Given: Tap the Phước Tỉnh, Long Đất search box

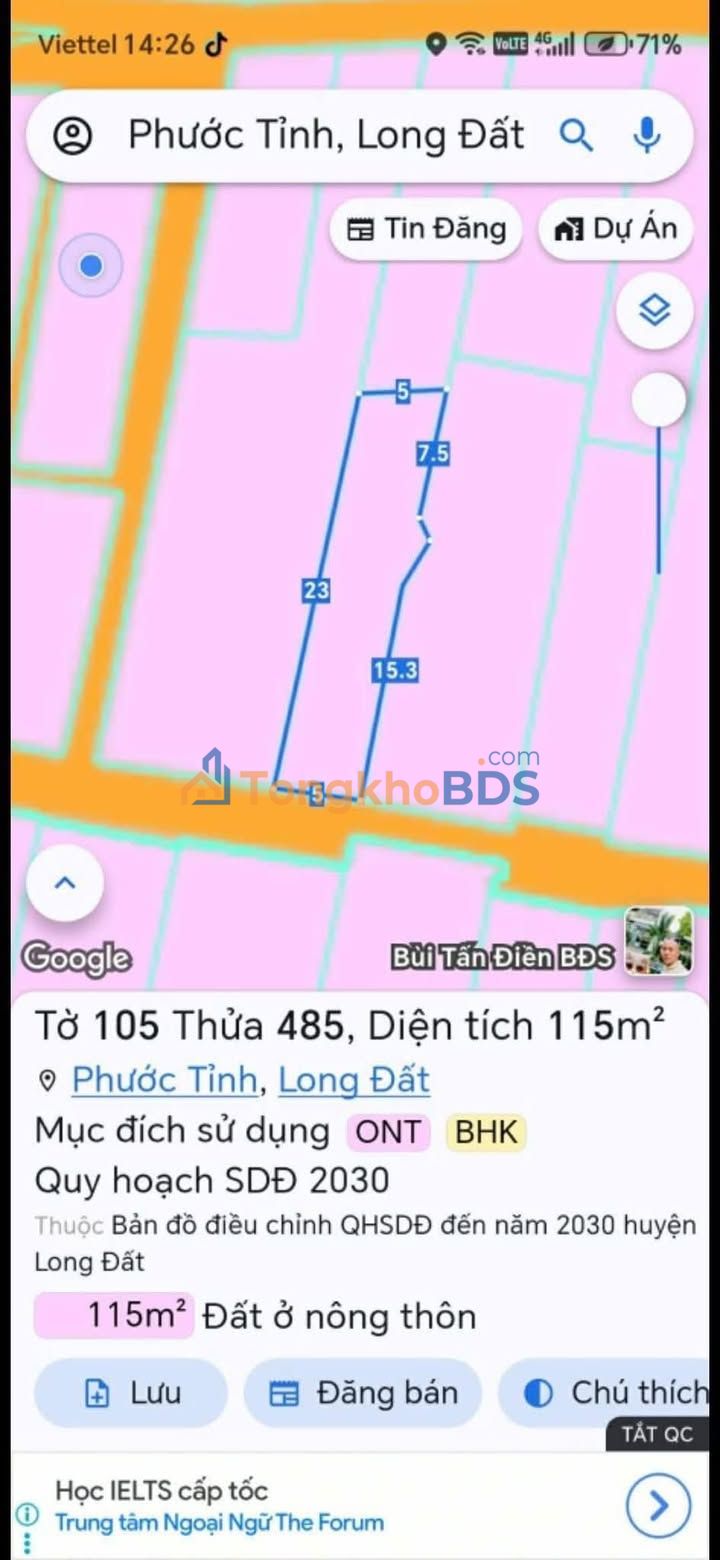Looking at the screenshot, I should coord(325,136).
